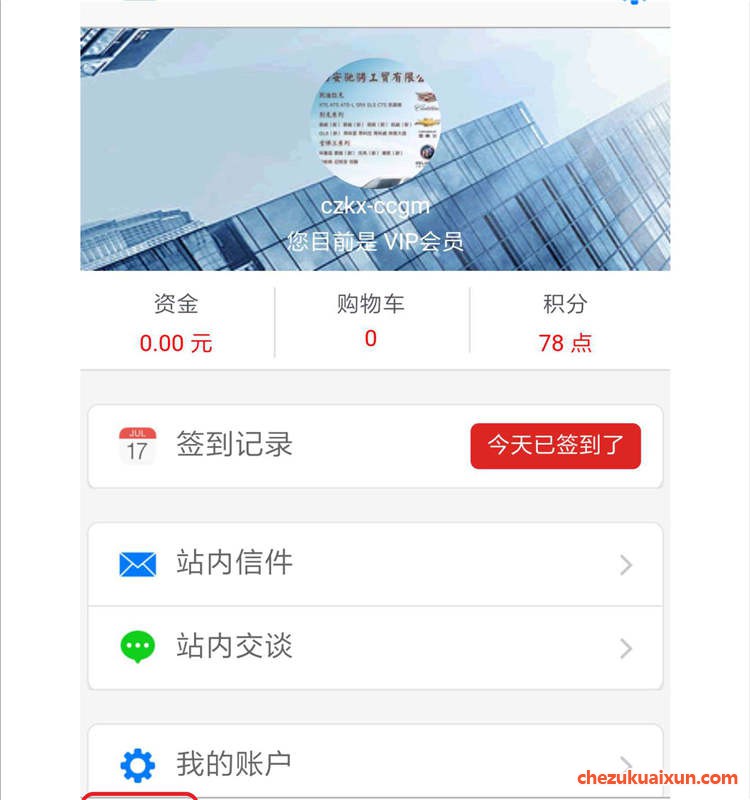Tap the profile avatar picture
Viewport: 750px width, 800px height.
point(375,125)
